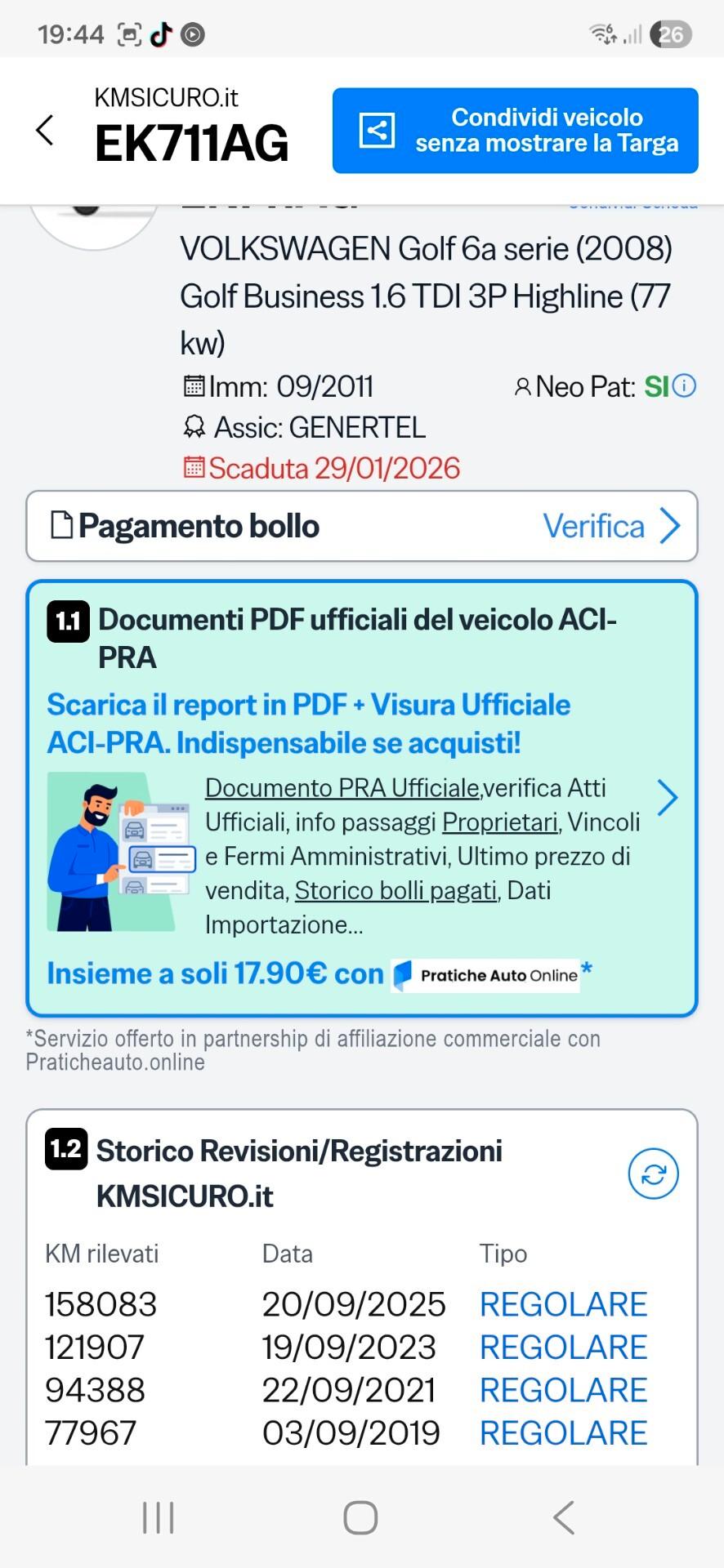This screenshot has width=724, height=1568.
Task: Verify Pagamento bollo status
Action: tap(611, 526)
